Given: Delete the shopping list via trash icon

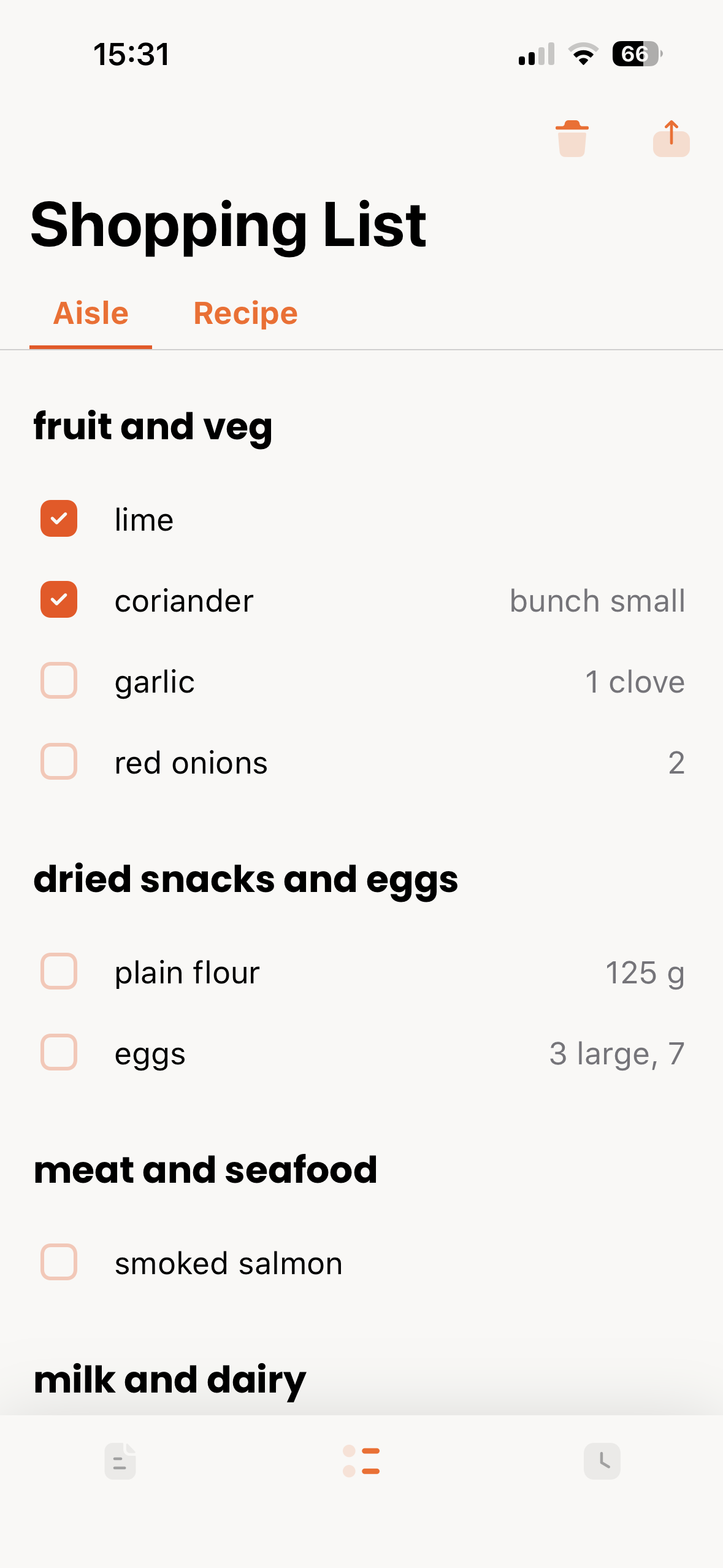Looking at the screenshot, I should pos(573,138).
